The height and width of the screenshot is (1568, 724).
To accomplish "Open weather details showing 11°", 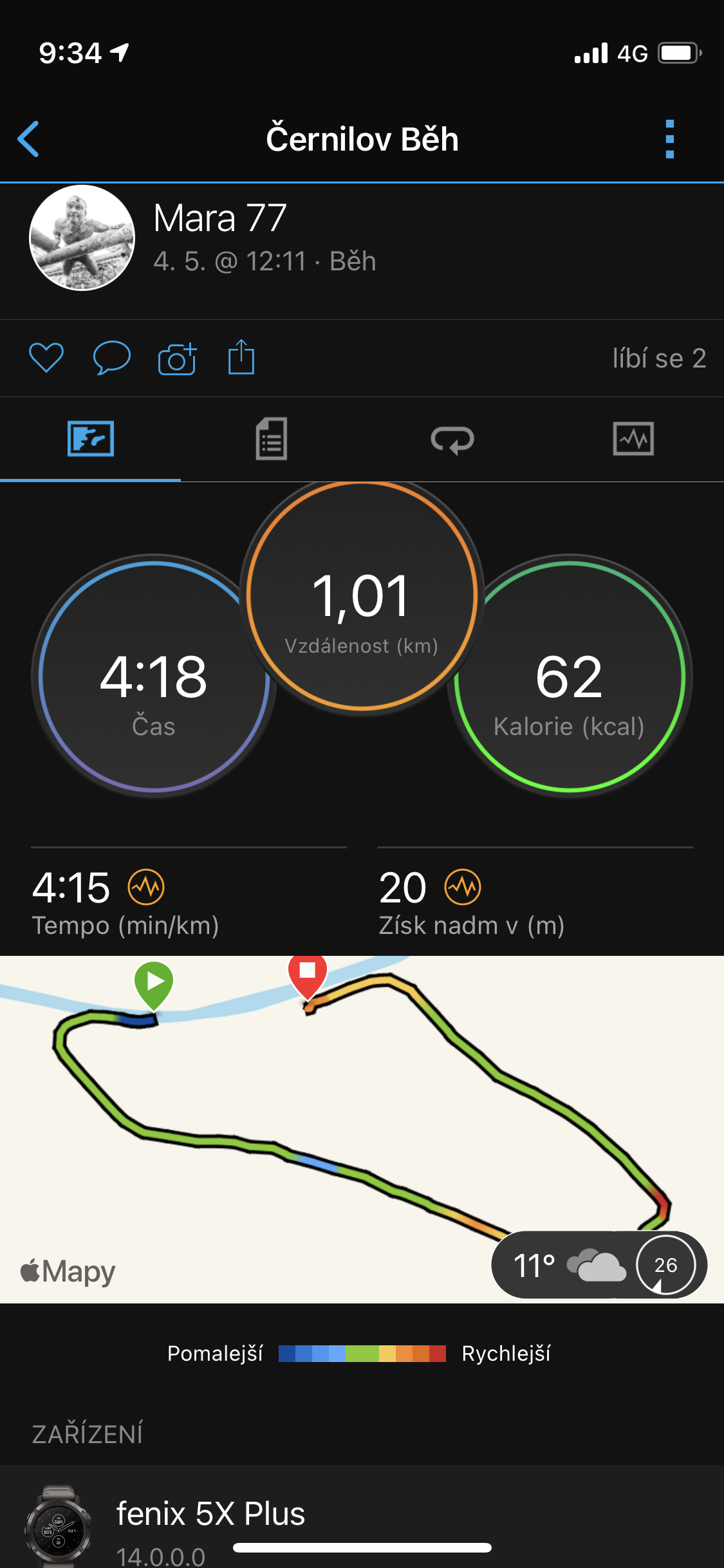I will click(599, 1265).
